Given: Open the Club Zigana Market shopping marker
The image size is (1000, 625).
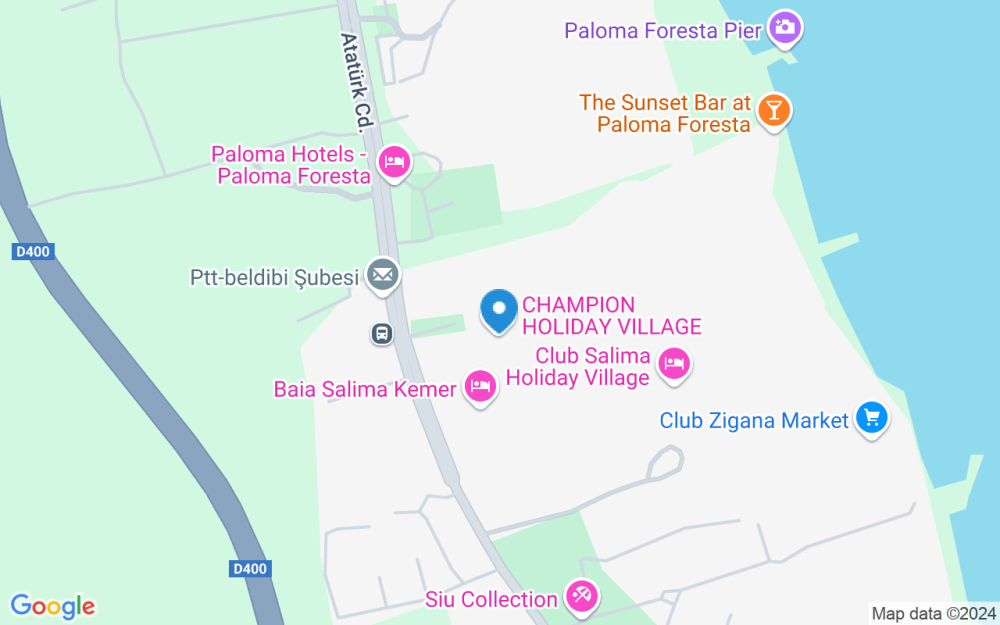Looking at the screenshot, I should [x=871, y=419].
